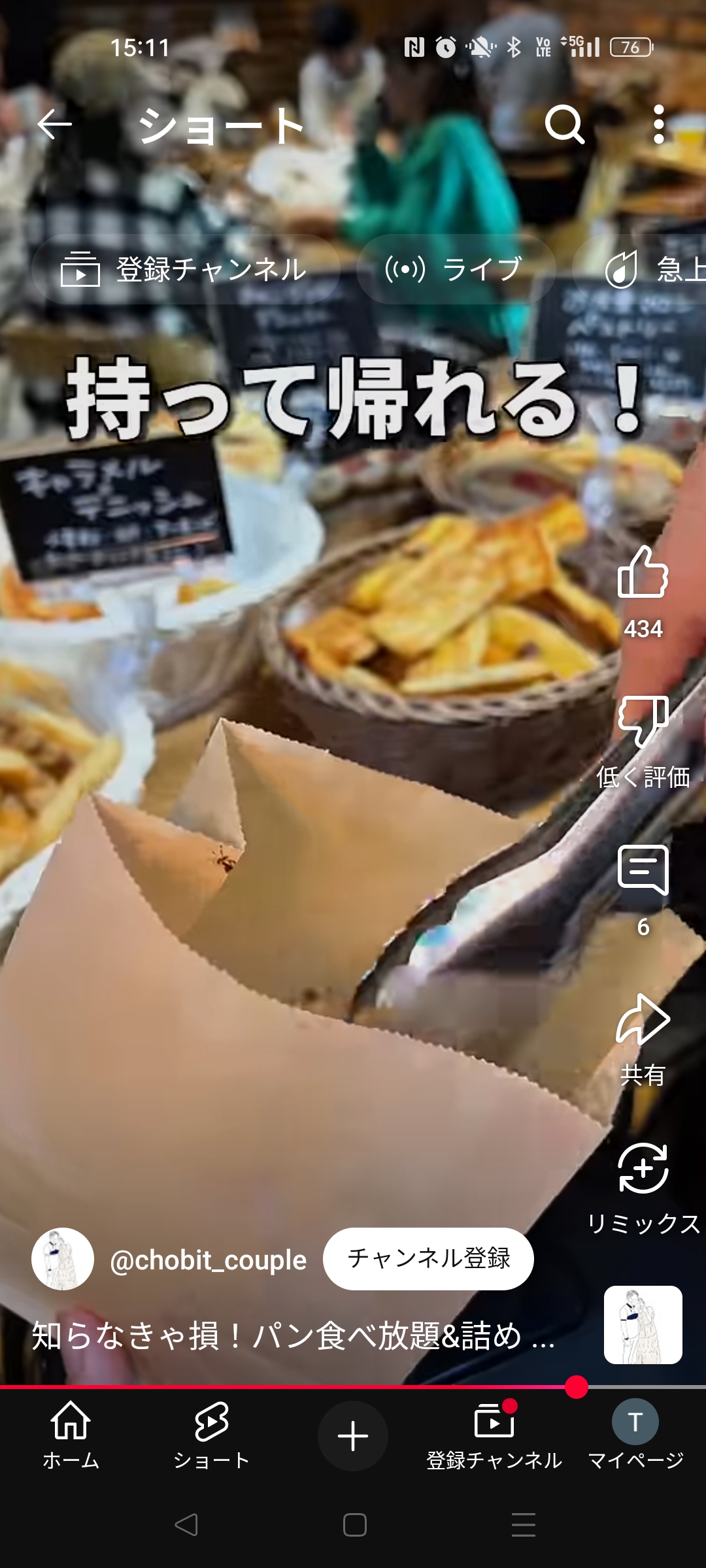Open the three-dot overflow menu

659,124
